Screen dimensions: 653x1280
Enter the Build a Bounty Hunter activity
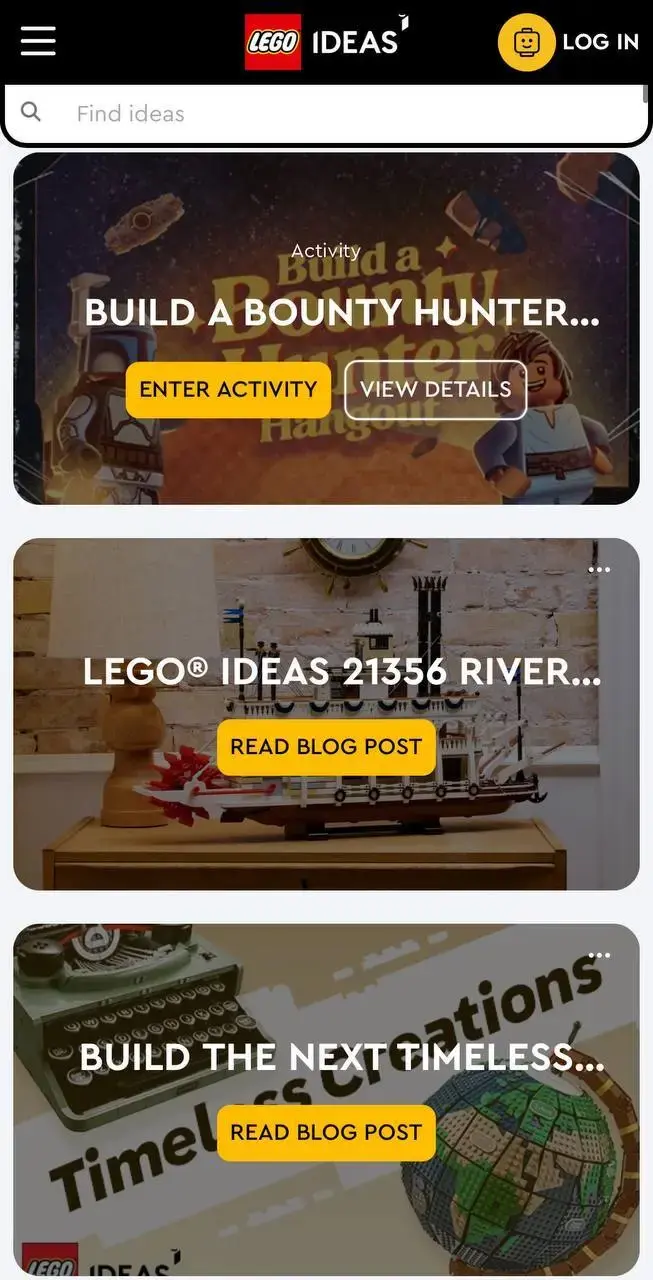[x=228, y=389]
